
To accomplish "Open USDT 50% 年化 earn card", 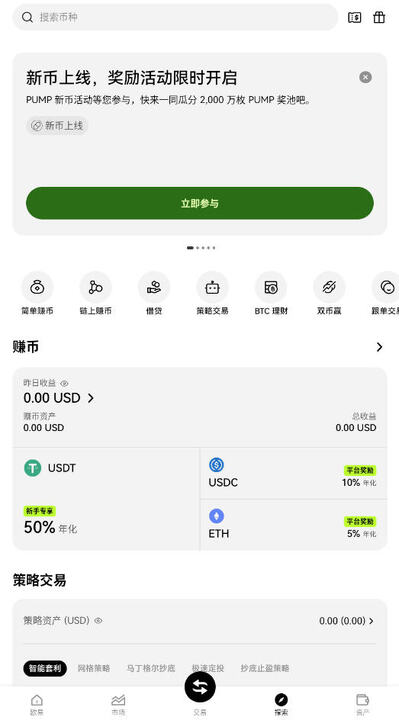I will 106,499.
